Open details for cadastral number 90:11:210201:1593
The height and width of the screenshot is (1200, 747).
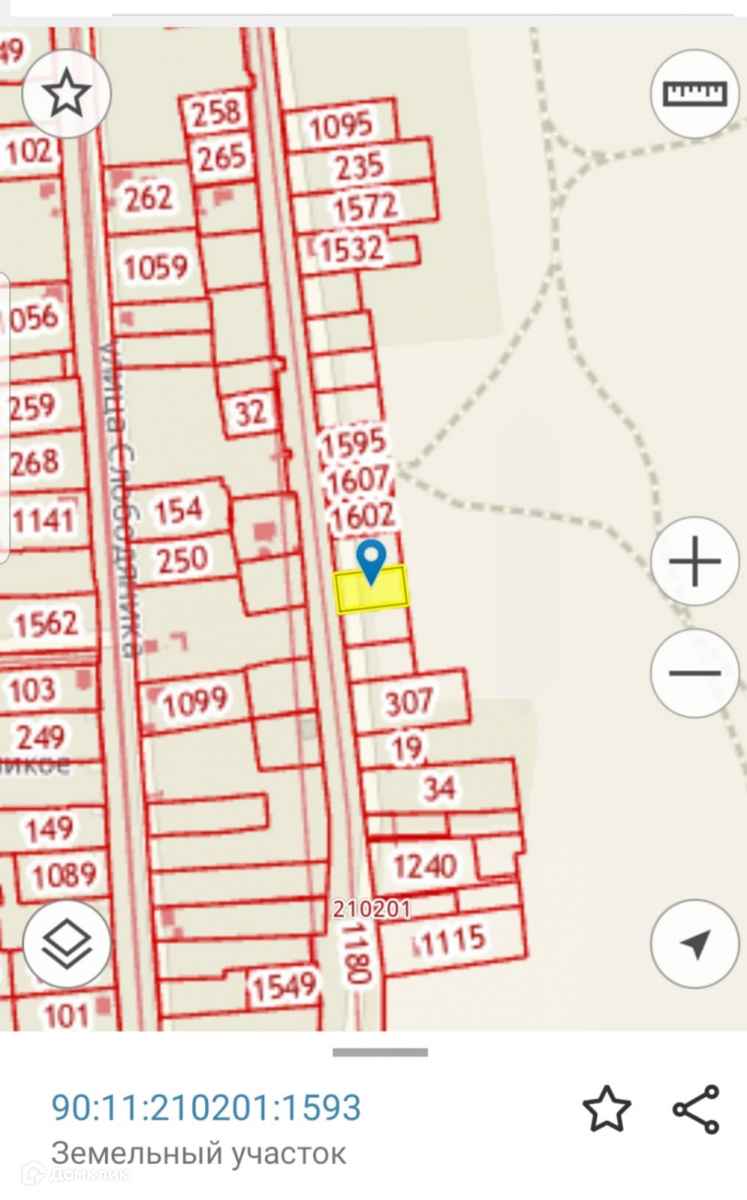(x=206, y=1108)
